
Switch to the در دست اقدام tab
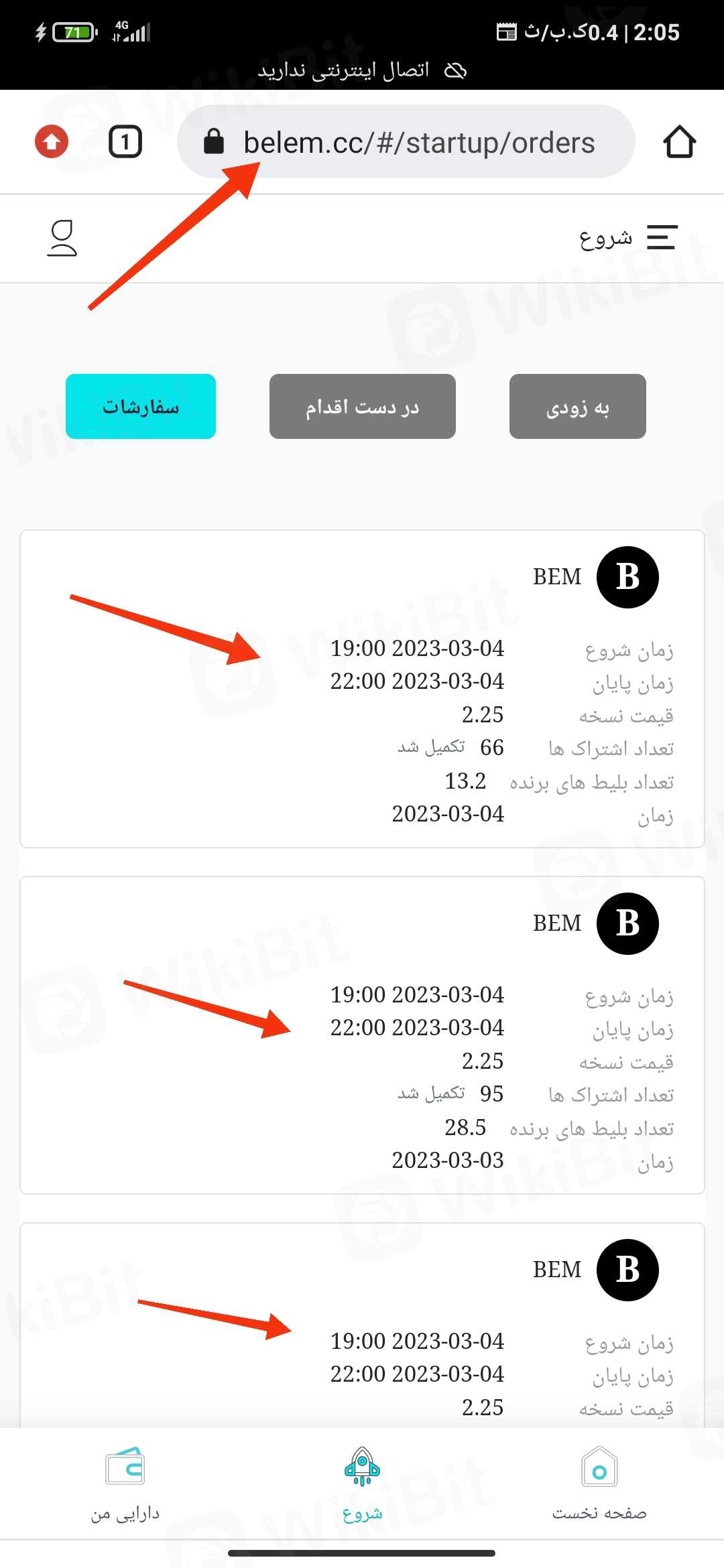pyautogui.click(x=362, y=407)
